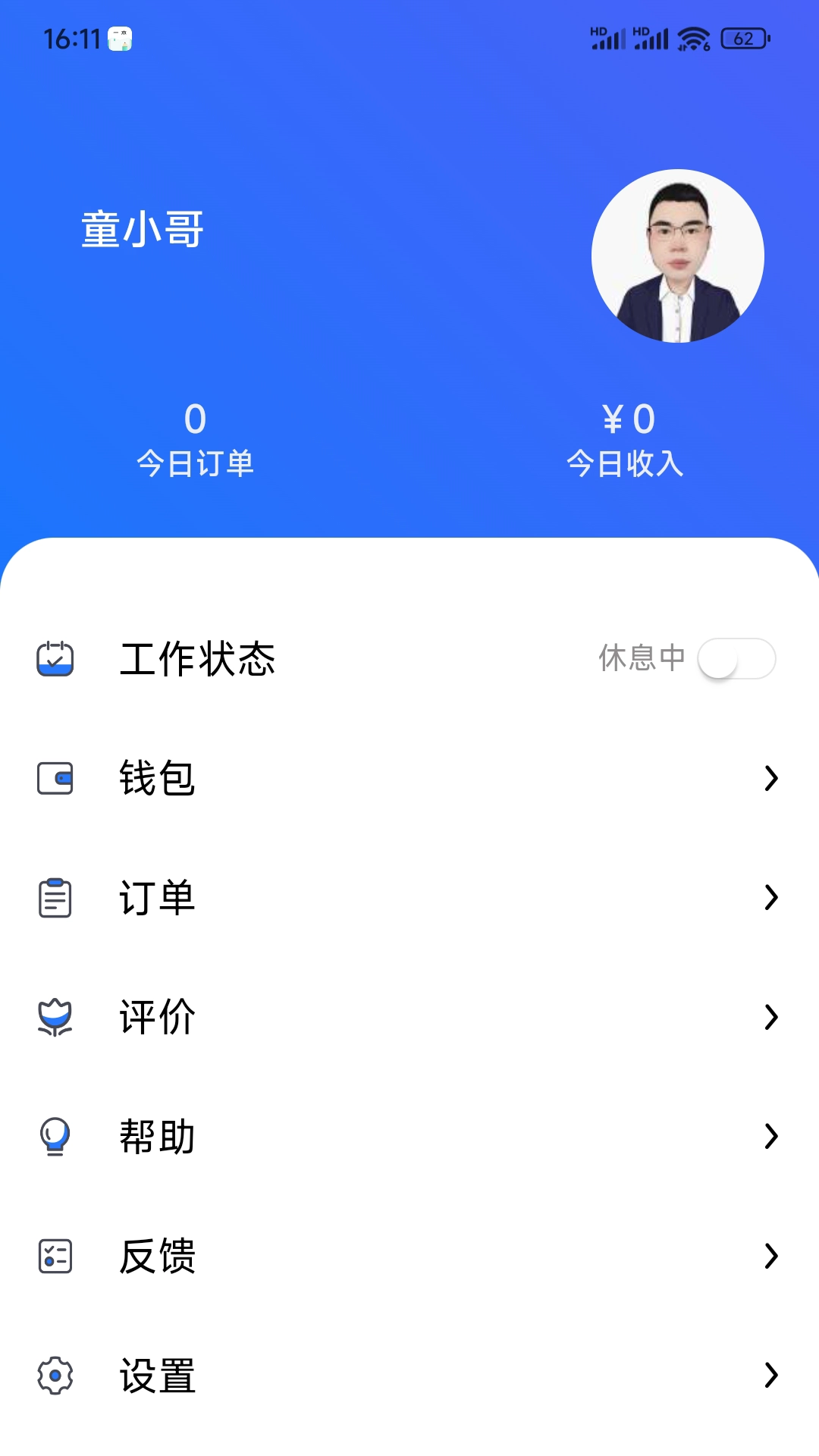
Task: Toggle the 工作状态 work status switch
Action: (736, 658)
